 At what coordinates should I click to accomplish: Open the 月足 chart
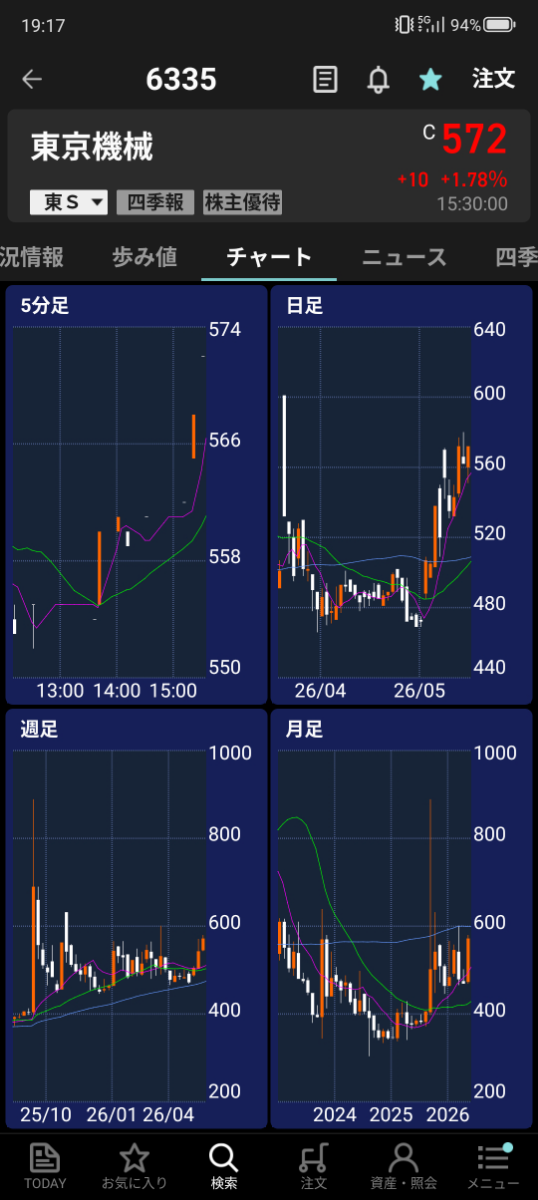[401, 919]
